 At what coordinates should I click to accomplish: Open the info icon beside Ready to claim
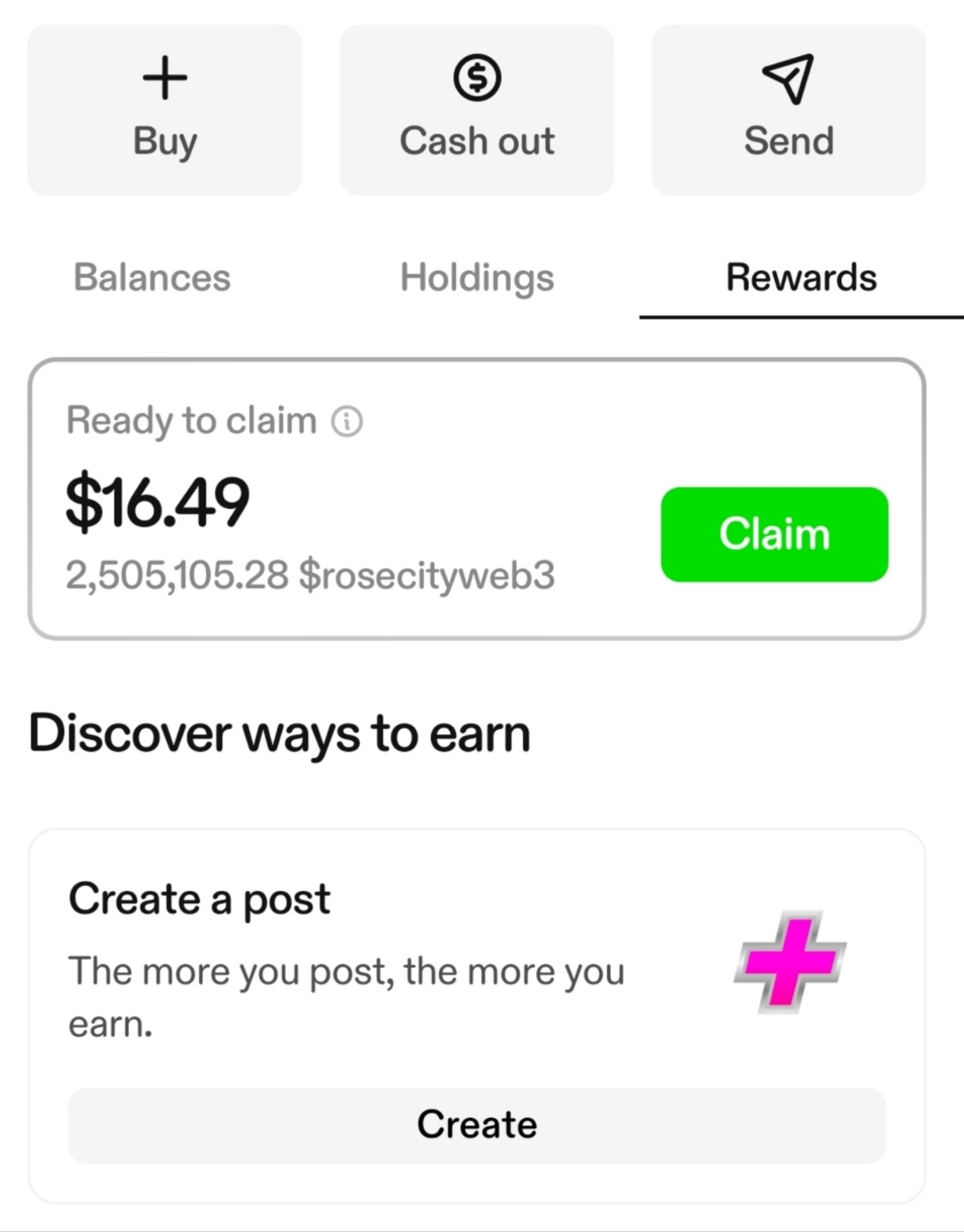coord(347,422)
